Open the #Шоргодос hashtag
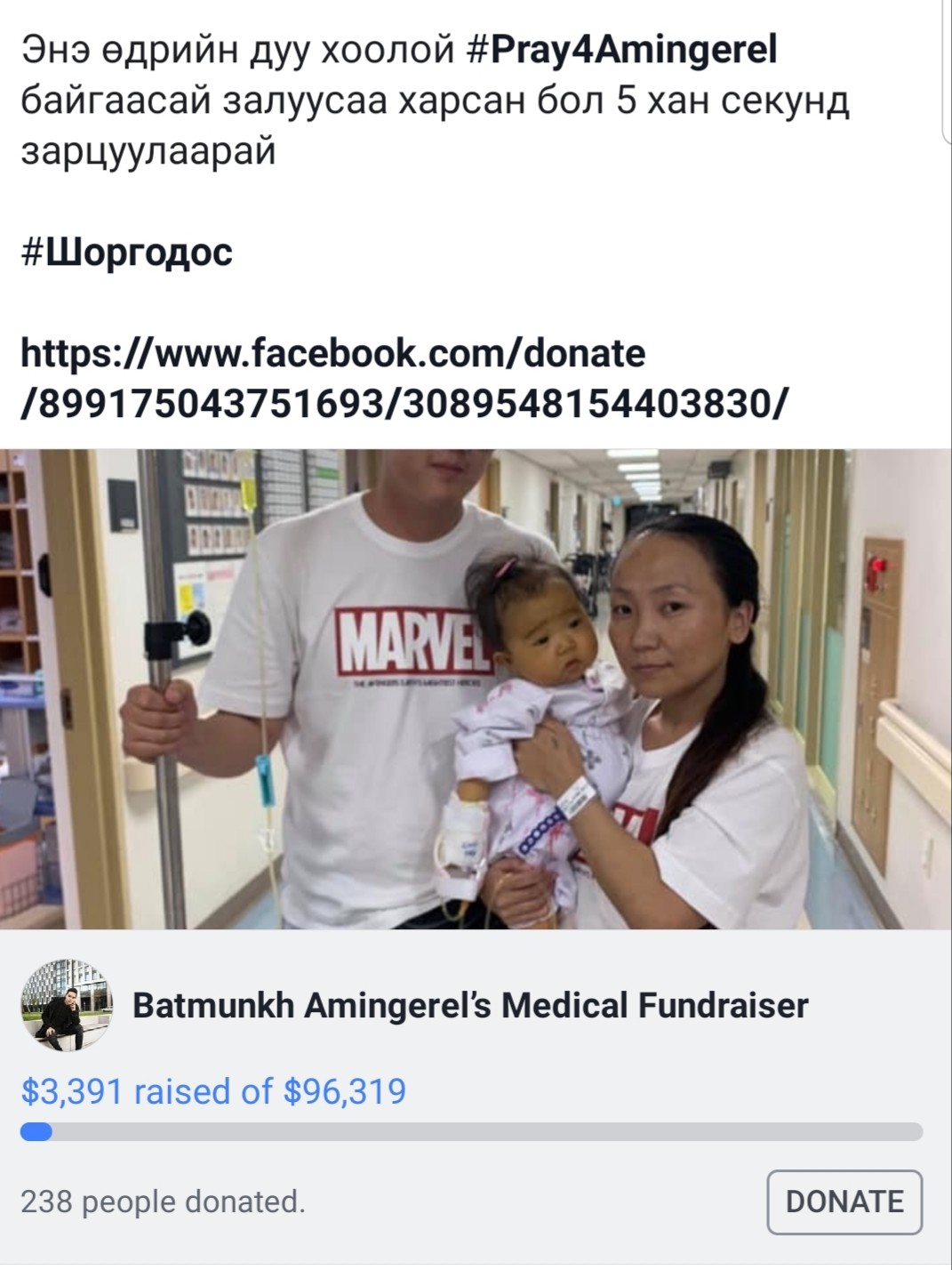The width and height of the screenshot is (952, 1270). [126, 253]
